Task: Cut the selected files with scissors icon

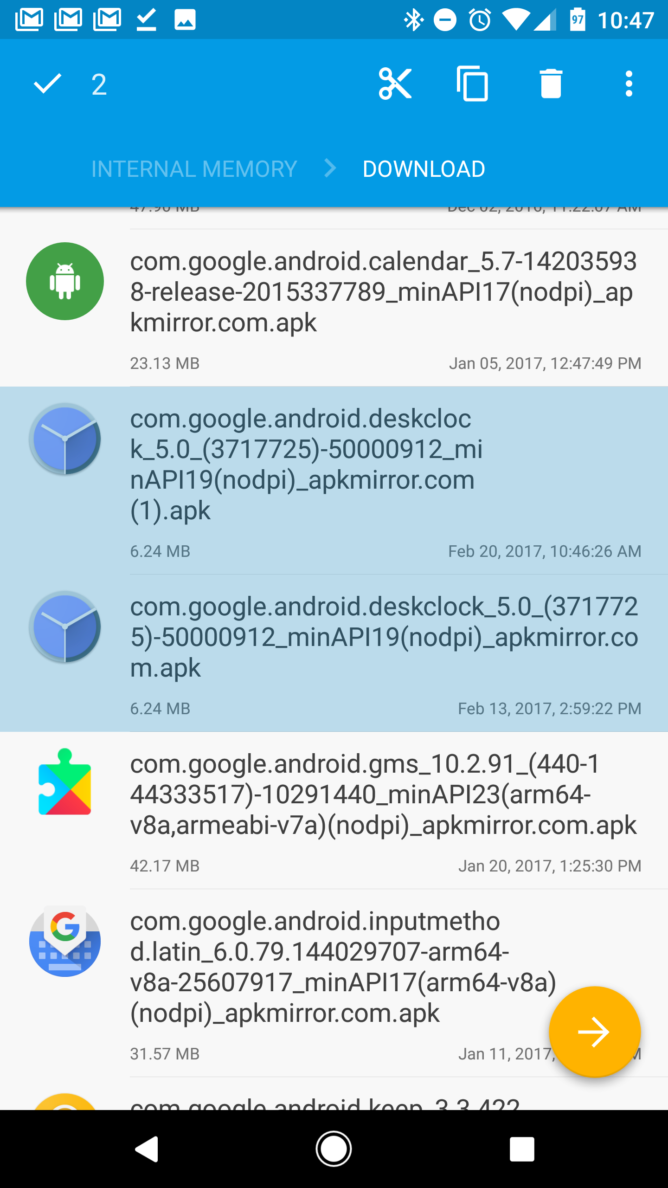Action: (x=395, y=83)
